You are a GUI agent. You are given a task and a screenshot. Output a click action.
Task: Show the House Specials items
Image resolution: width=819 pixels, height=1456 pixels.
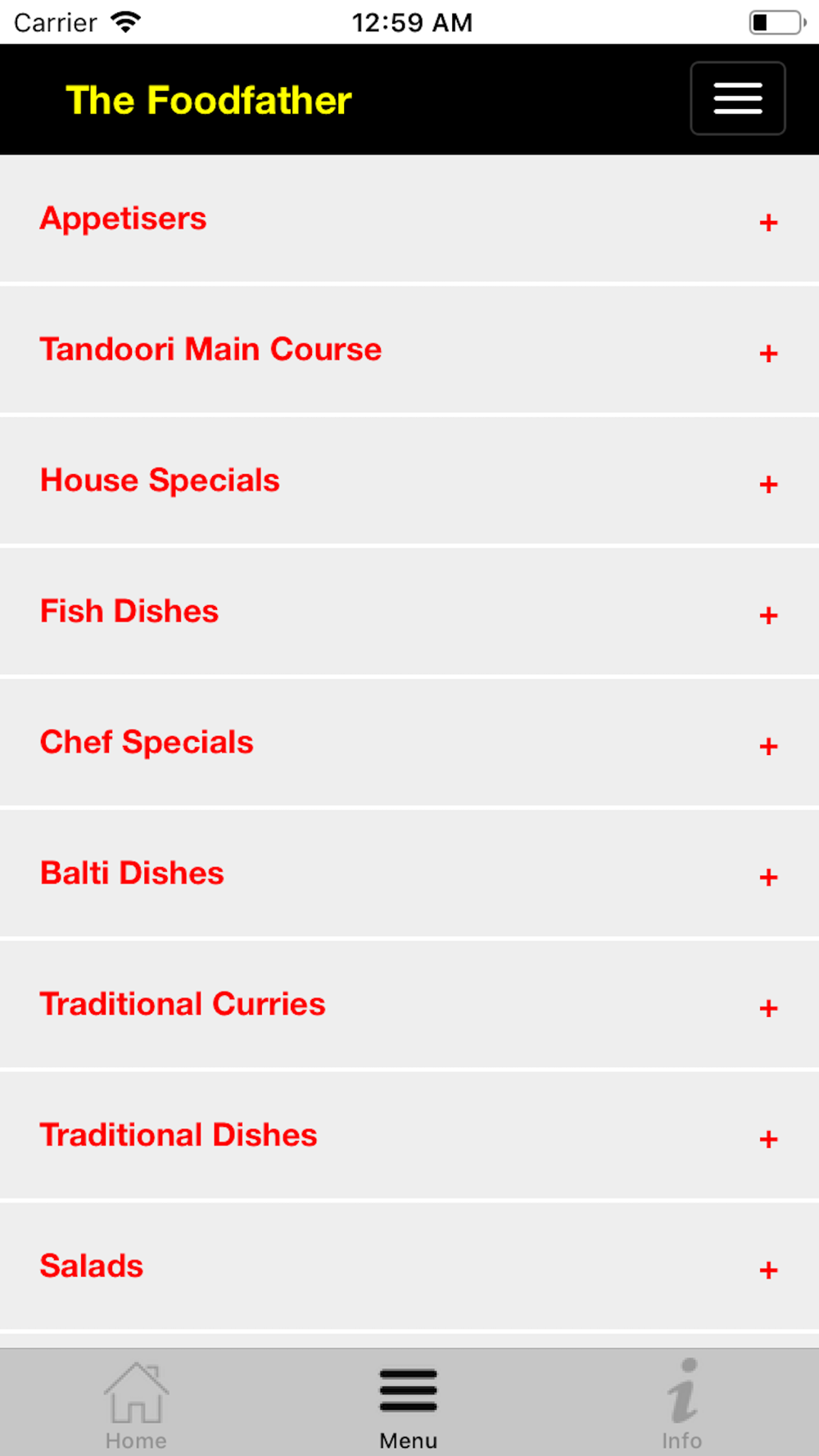pyautogui.click(x=767, y=484)
